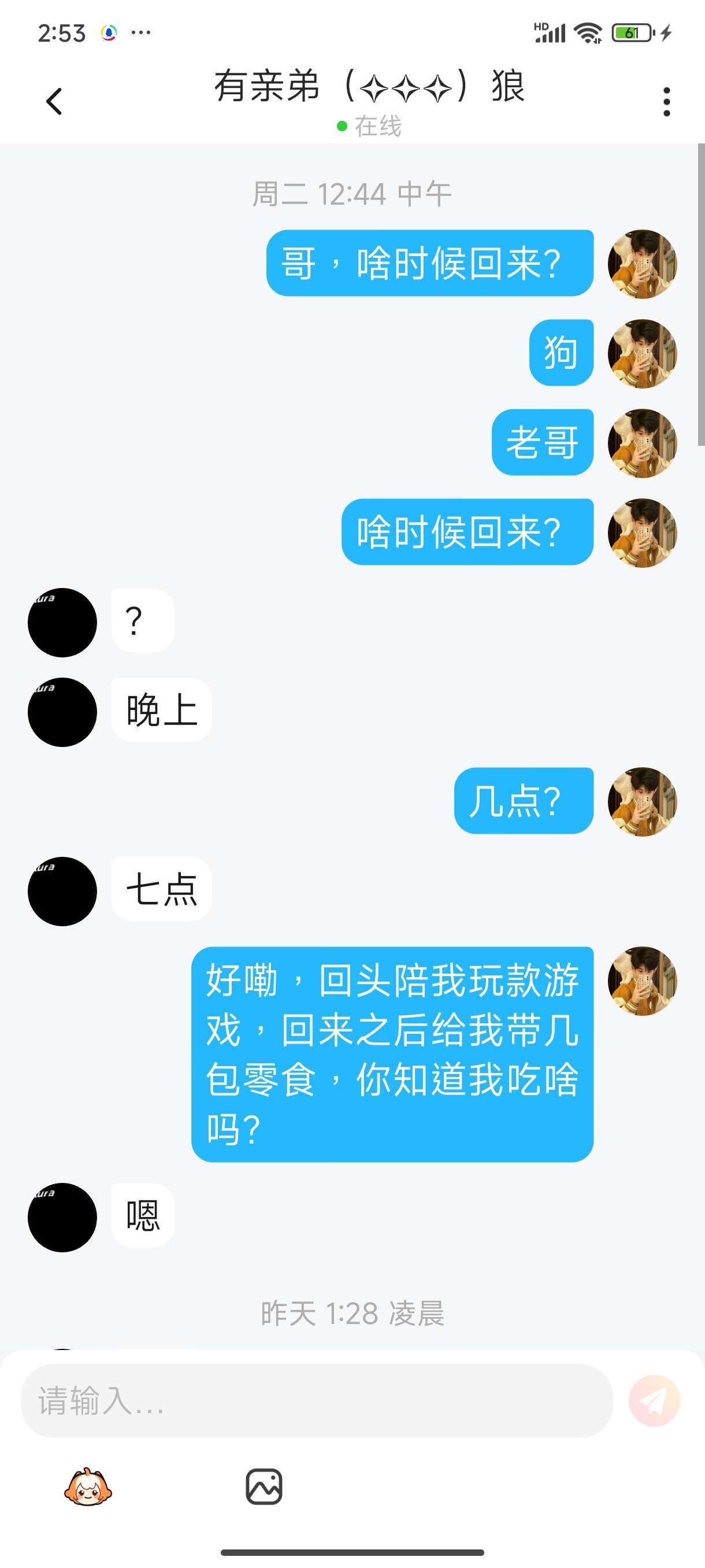
Task: Open avatar next to 老哥 message
Action: (642, 442)
